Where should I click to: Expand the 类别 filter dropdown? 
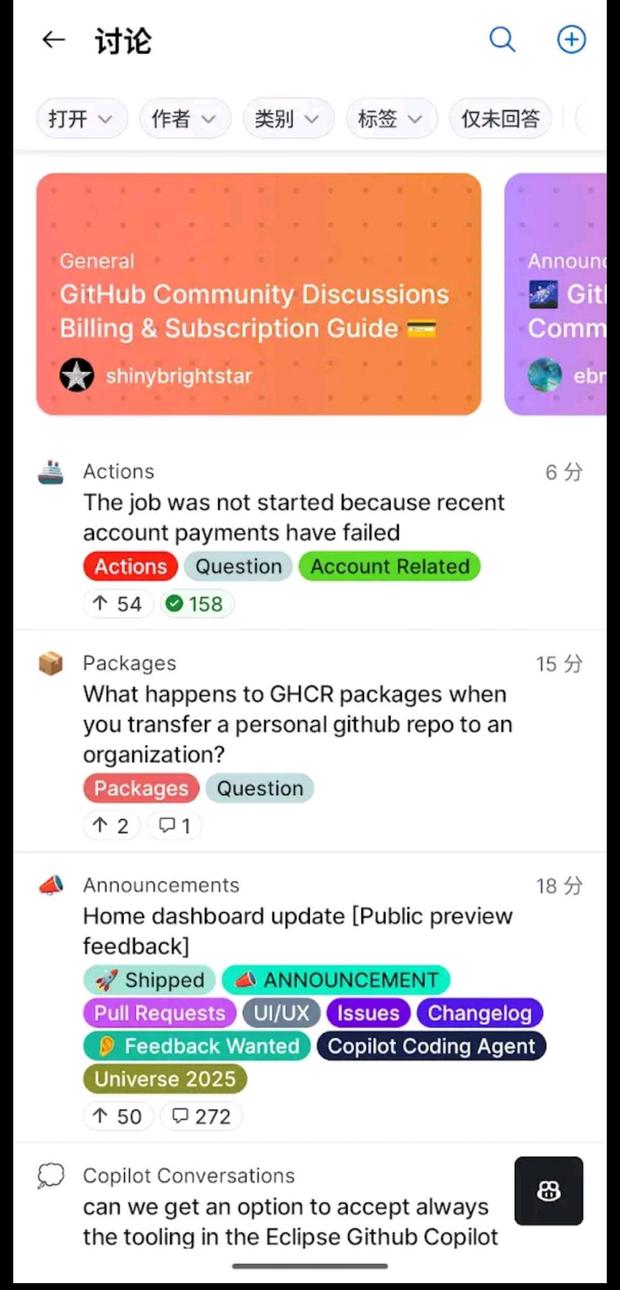point(287,119)
